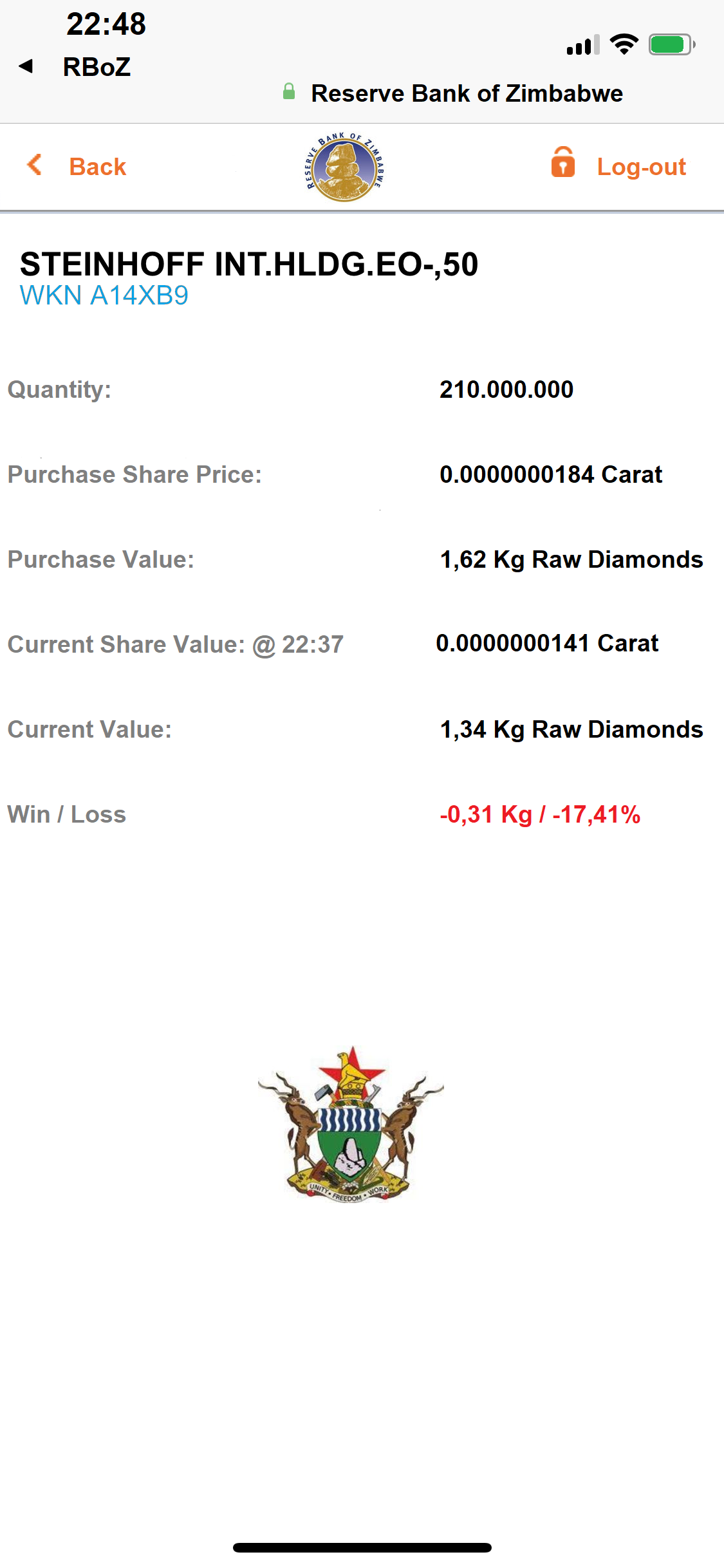Log out of the account
This screenshot has width=724, height=1568.
point(619,167)
